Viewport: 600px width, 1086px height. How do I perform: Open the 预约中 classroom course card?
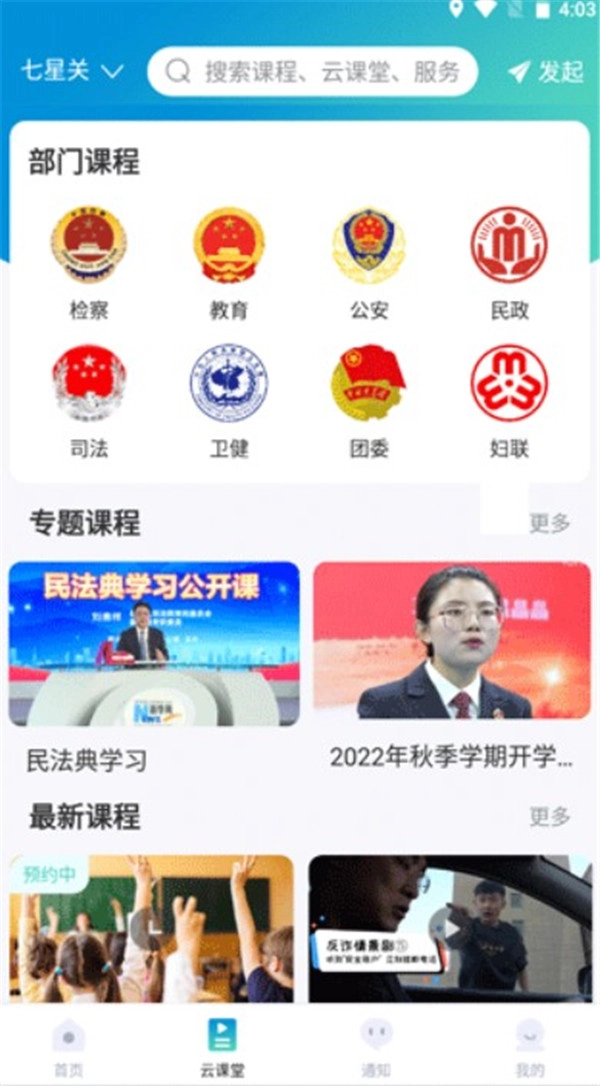(x=152, y=928)
